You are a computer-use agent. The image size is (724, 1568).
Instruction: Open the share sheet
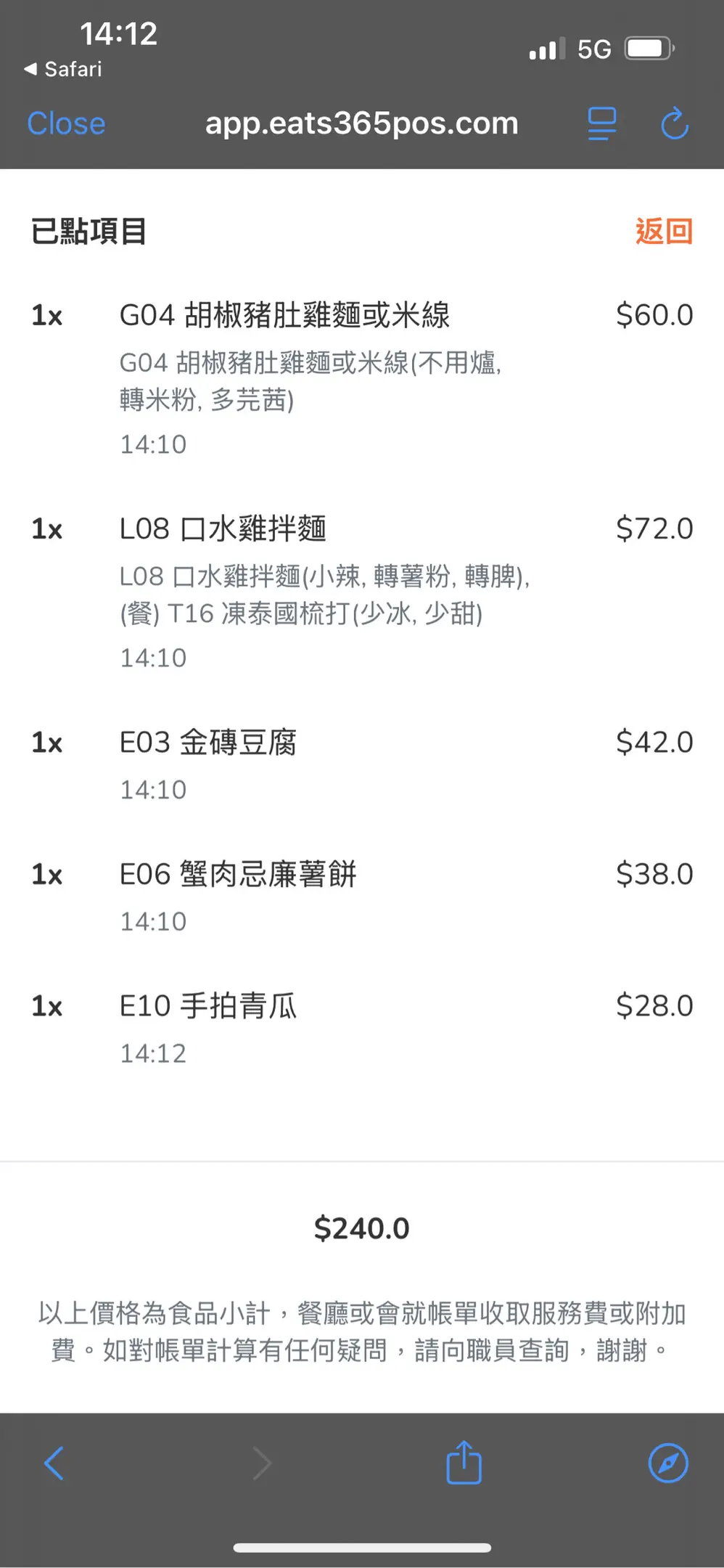tap(464, 1462)
